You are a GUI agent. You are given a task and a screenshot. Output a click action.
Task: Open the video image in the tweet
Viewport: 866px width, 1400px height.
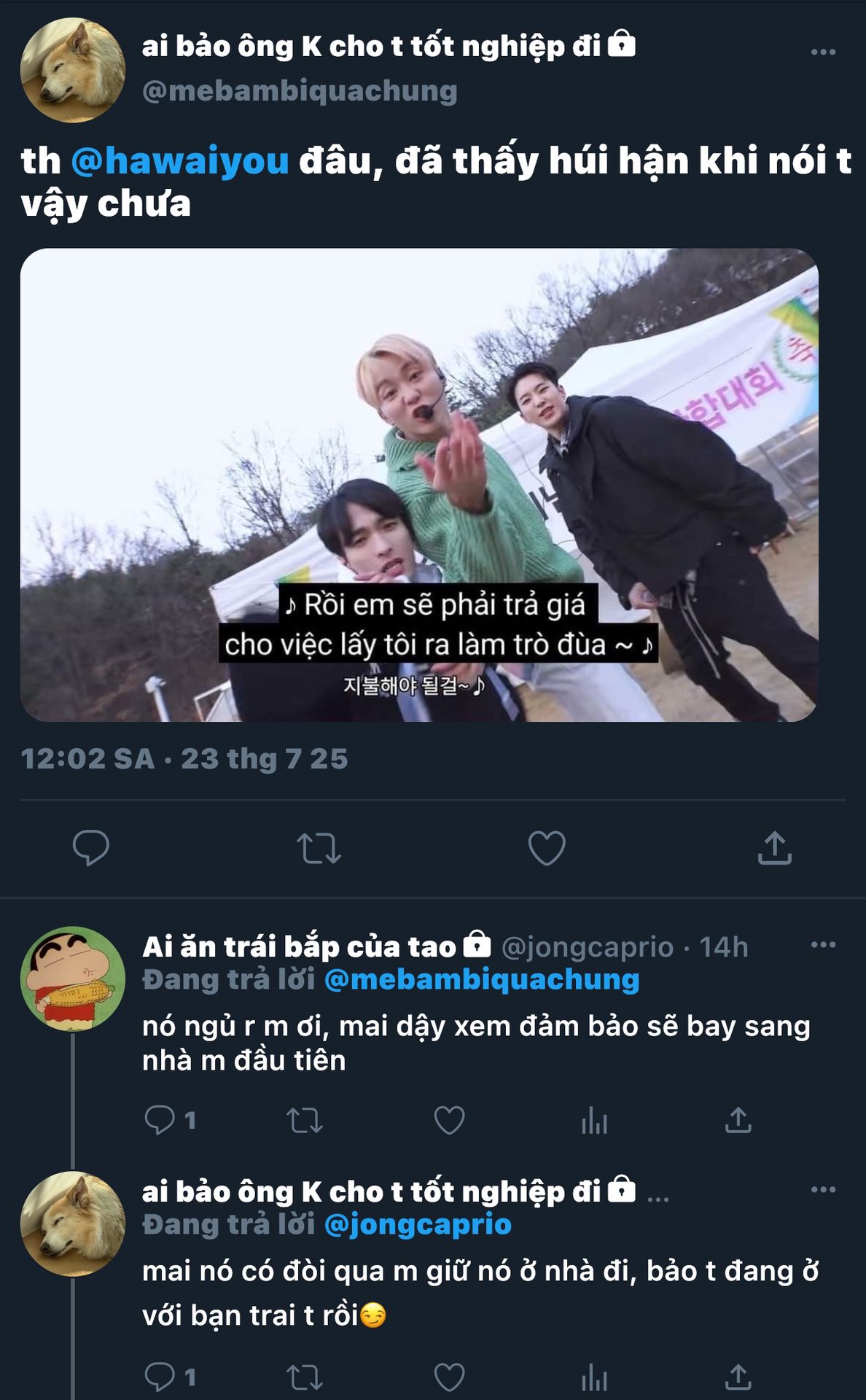click(419, 485)
